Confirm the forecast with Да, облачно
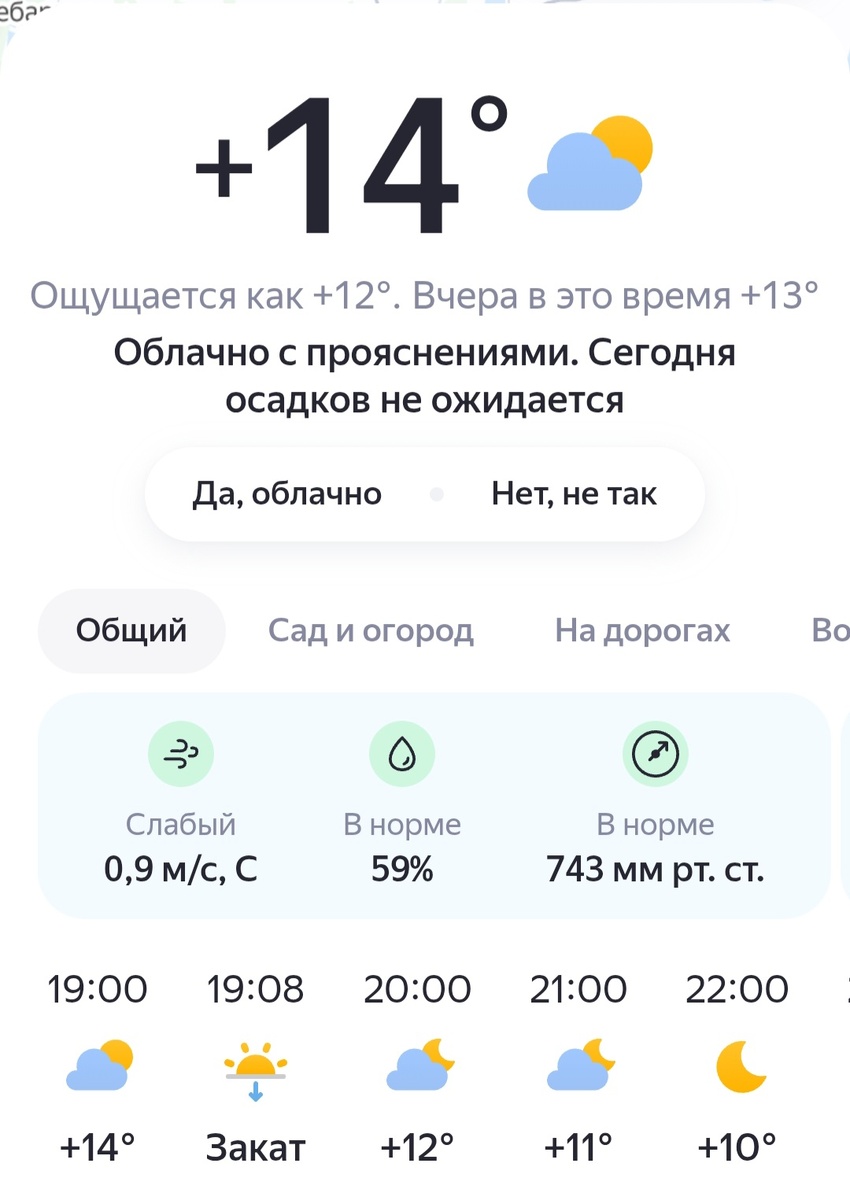 click(x=287, y=493)
